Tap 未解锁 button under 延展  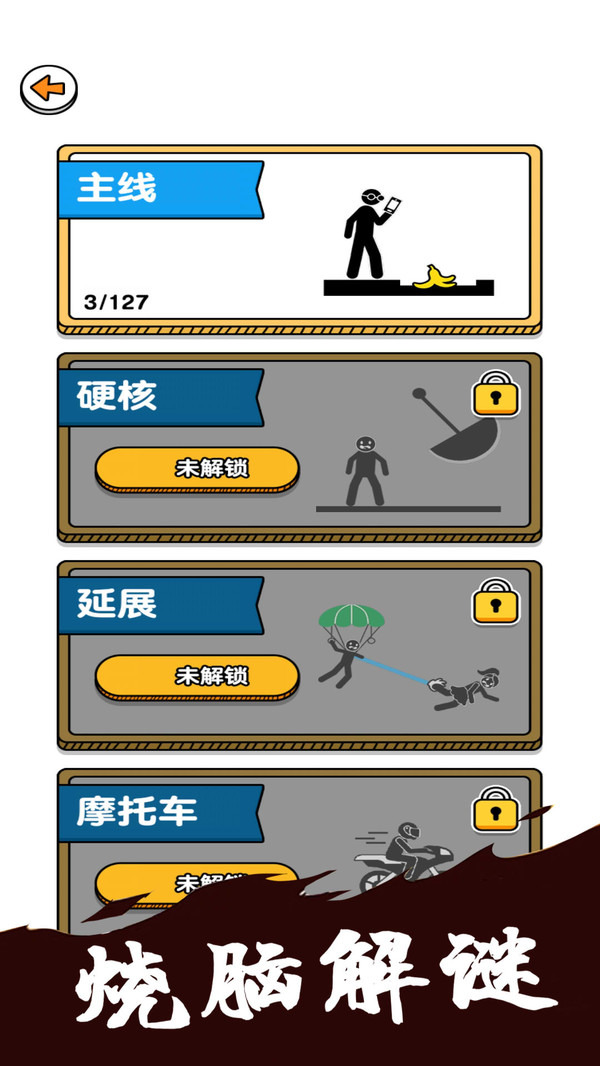click(197, 676)
